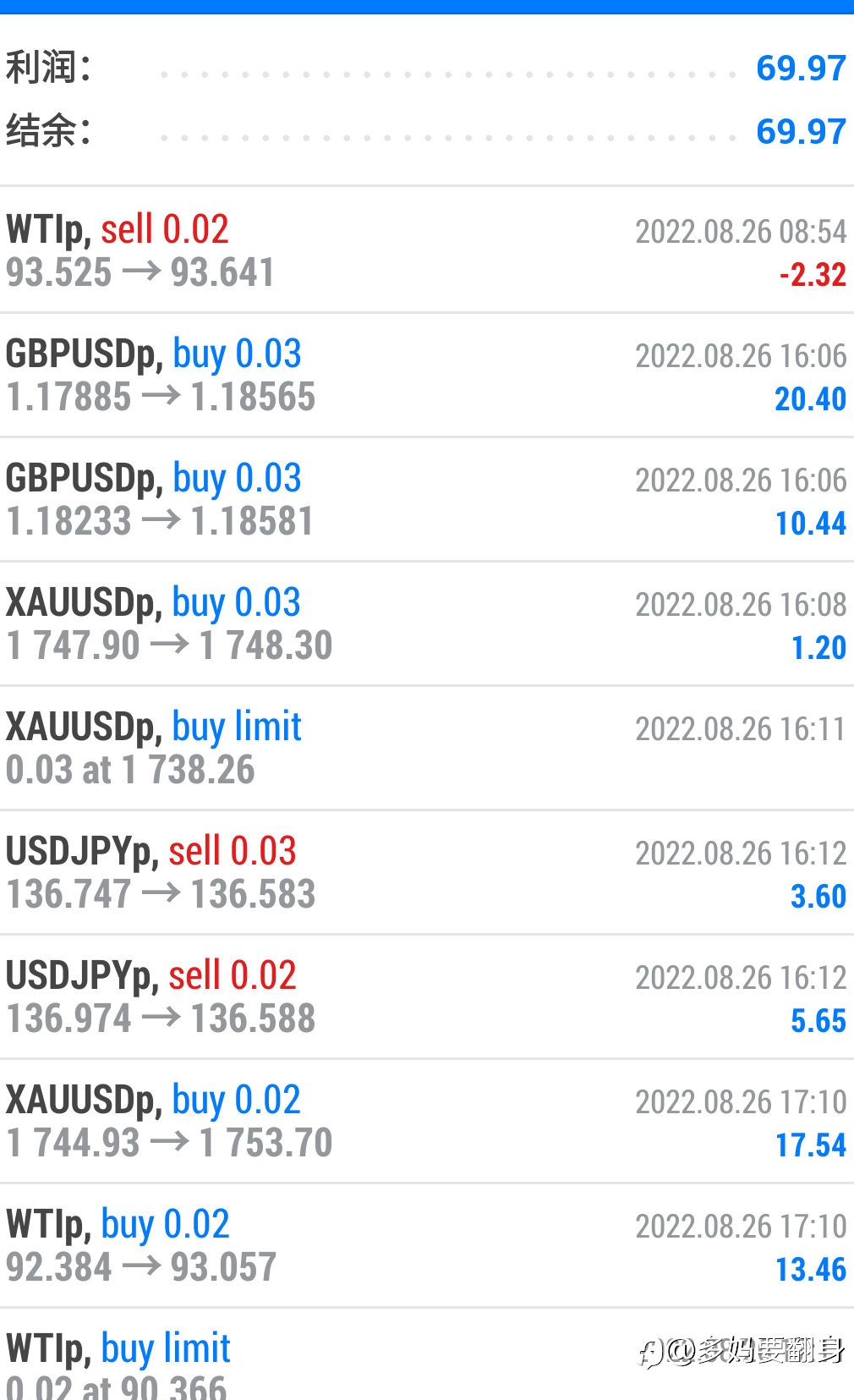
Task: Open XAUUSDp buy limit at 1 738.26
Action: (427, 748)
